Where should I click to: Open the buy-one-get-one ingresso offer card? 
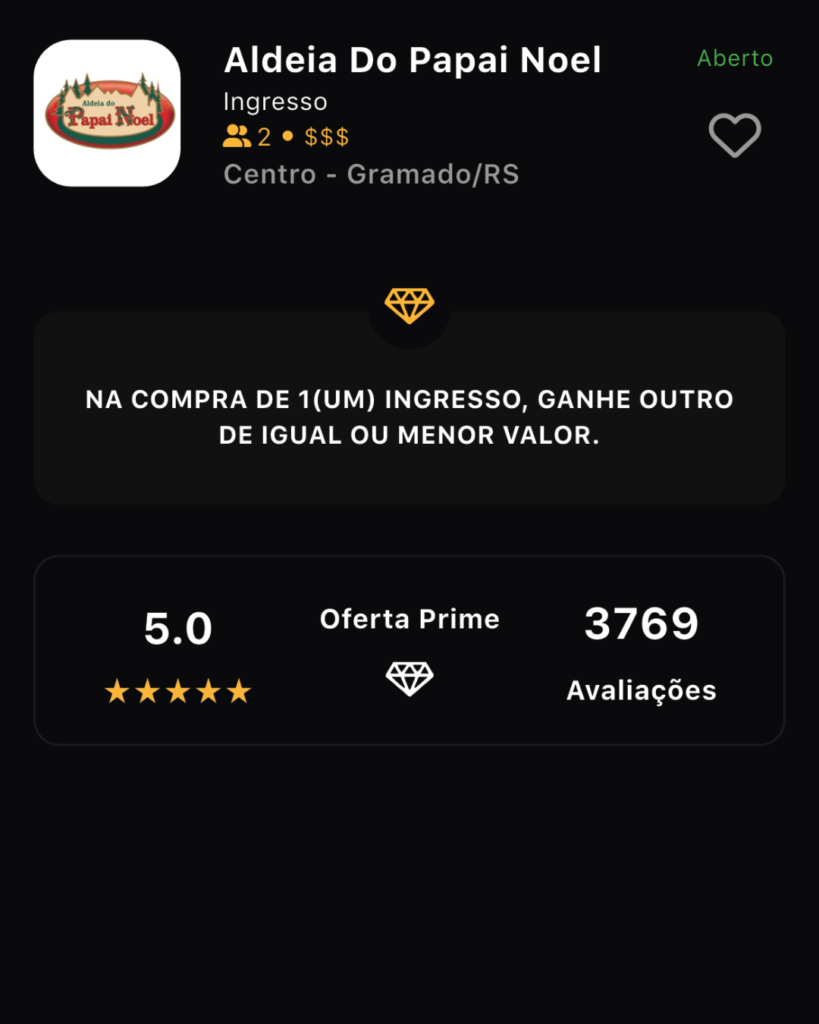(409, 418)
